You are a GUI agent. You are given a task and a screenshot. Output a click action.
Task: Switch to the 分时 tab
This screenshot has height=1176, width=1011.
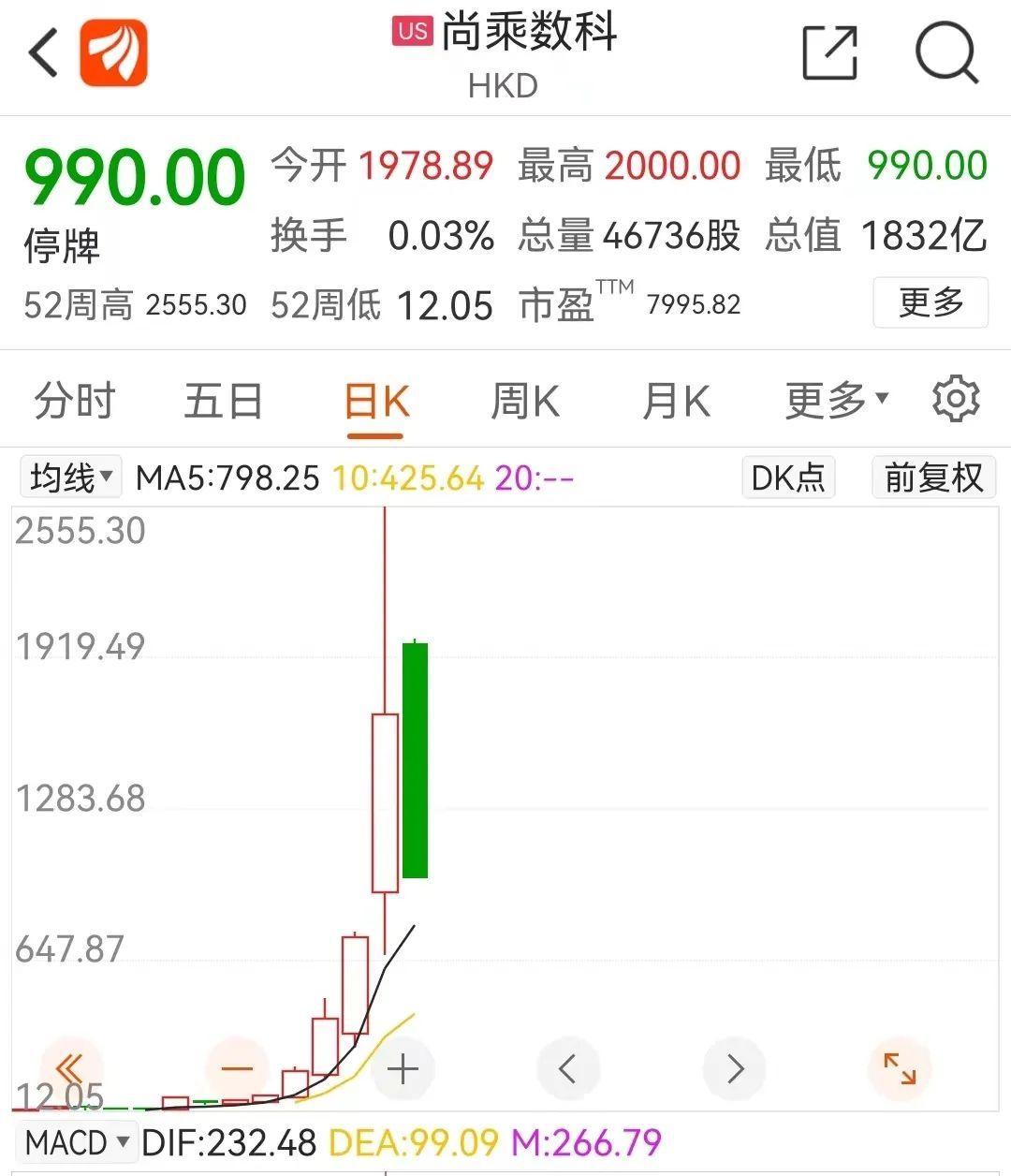(x=74, y=402)
